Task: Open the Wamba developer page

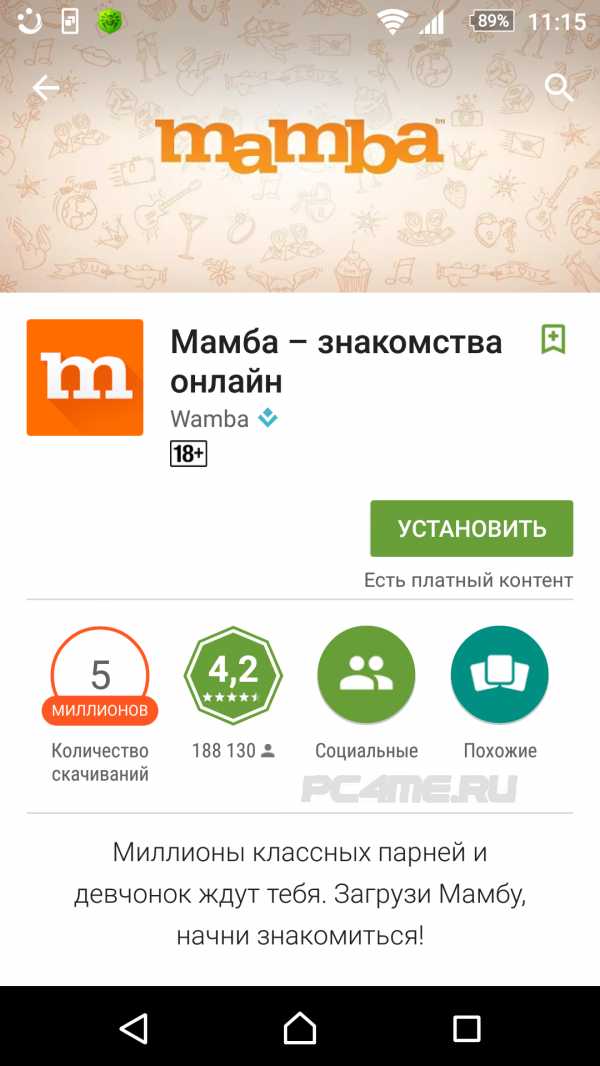Action: pos(210,419)
